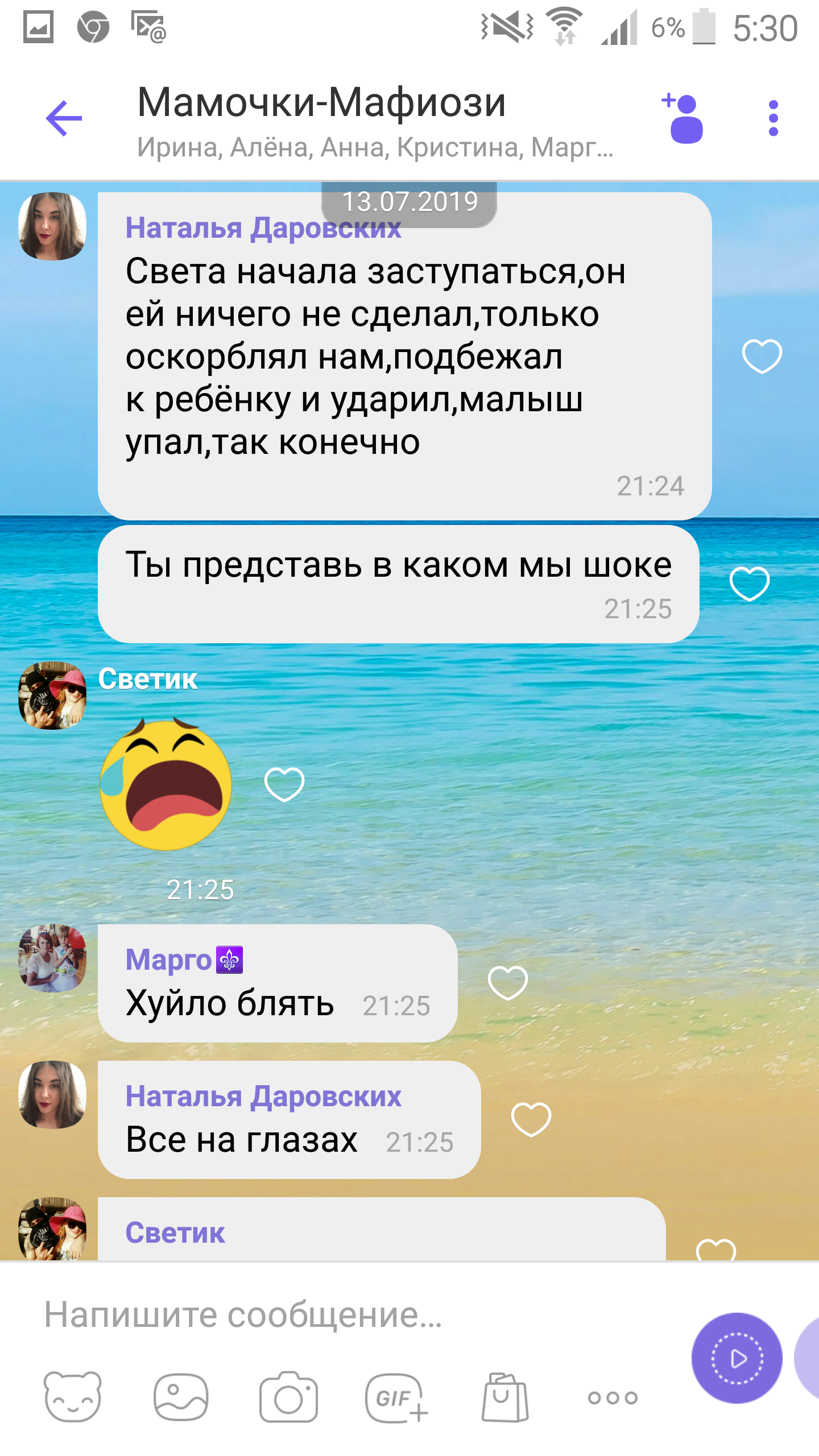This screenshot has width=819, height=1456.
Task: Go back using the purple arrow
Action: click(x=64, y=118)
